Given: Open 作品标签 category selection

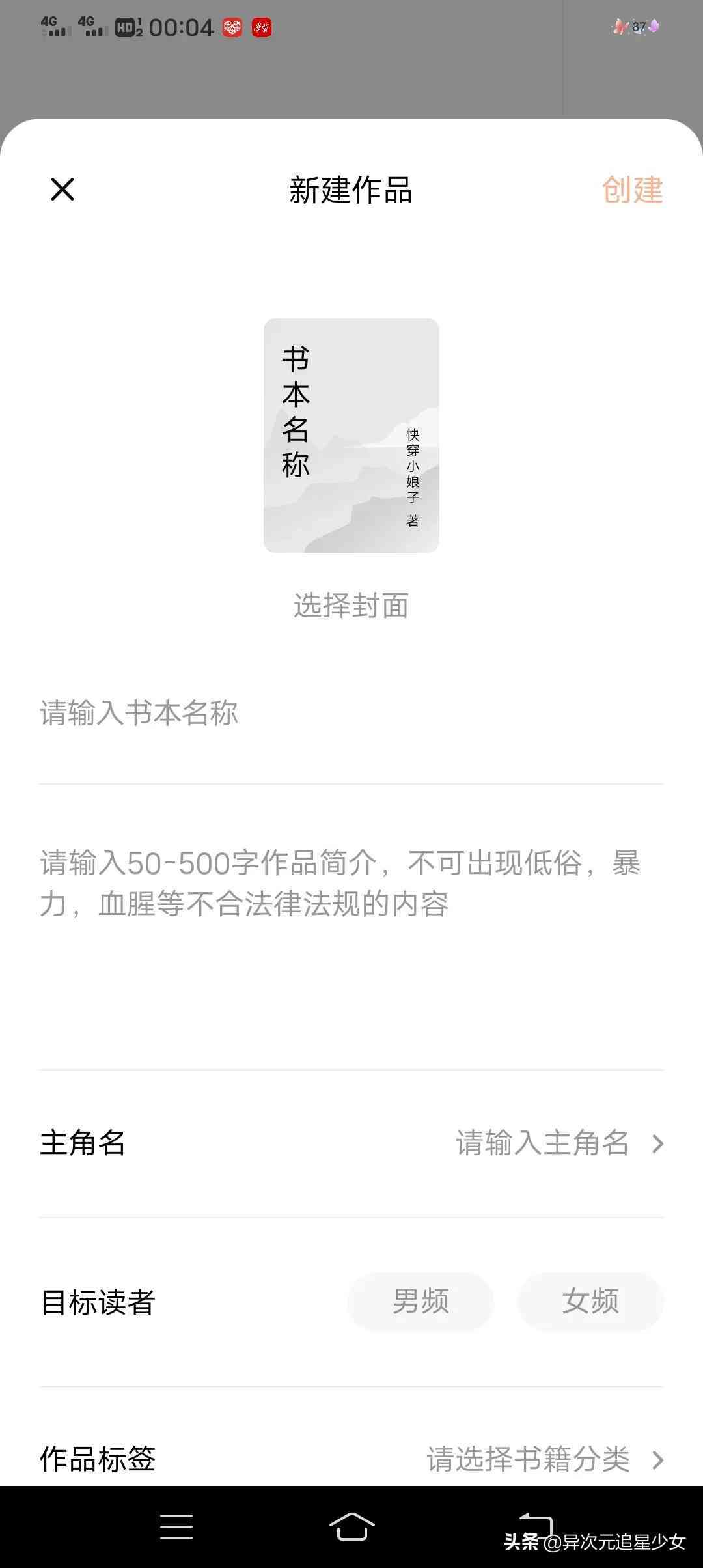Looking at the screenshot, I should click(351, 1459).
